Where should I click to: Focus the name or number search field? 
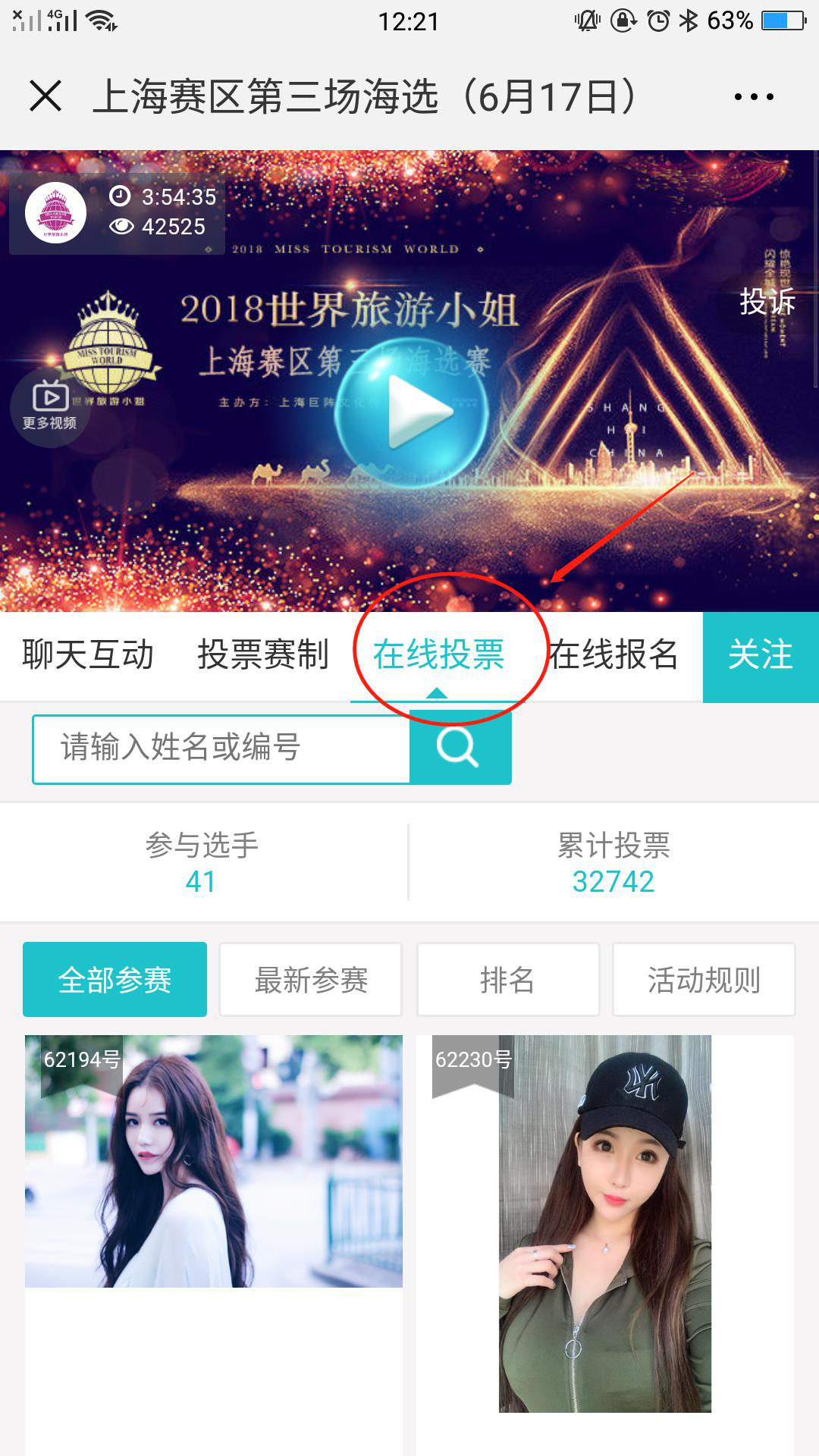tap(221, 748)
